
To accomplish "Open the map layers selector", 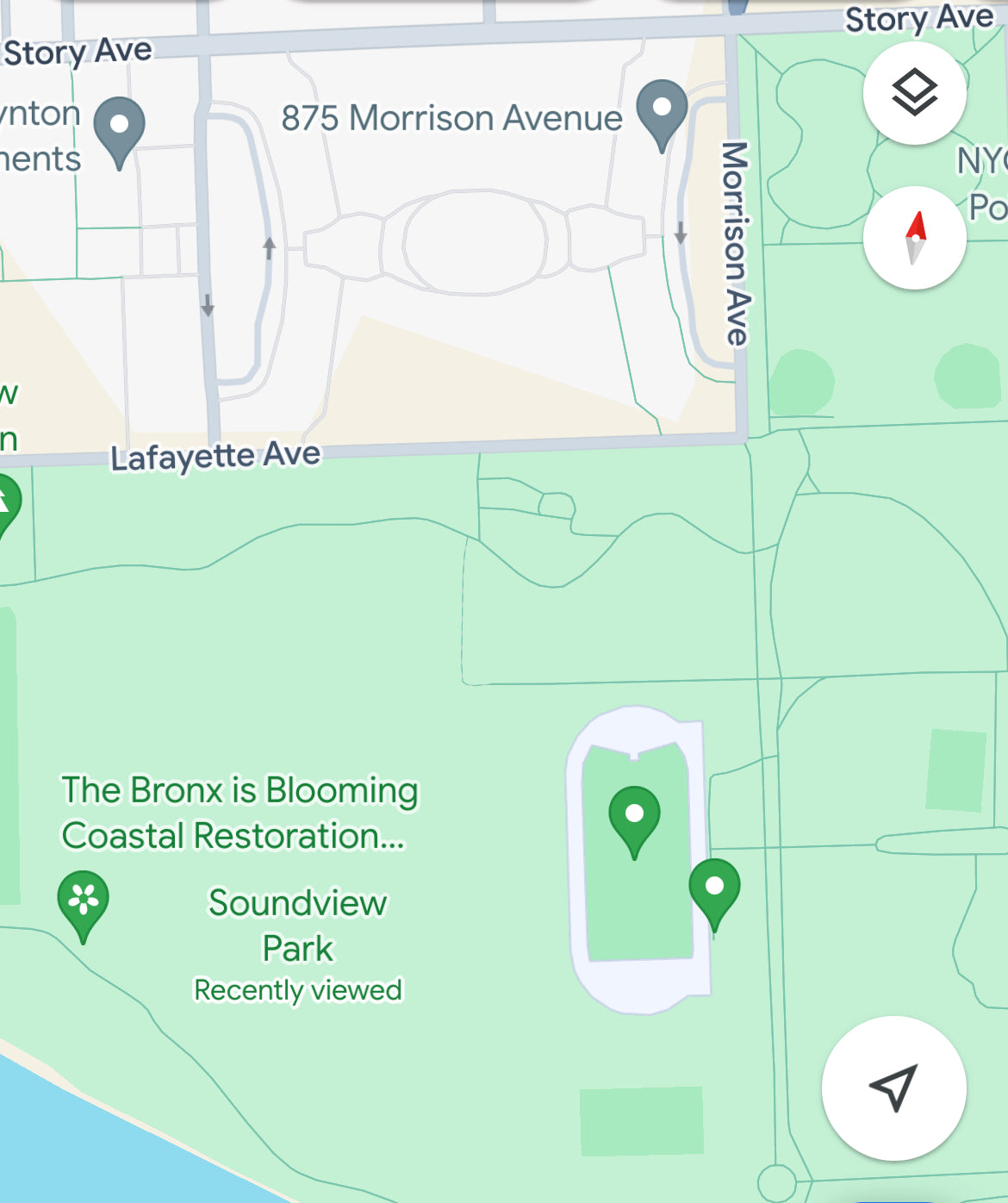I will click(x=914, y=92).
